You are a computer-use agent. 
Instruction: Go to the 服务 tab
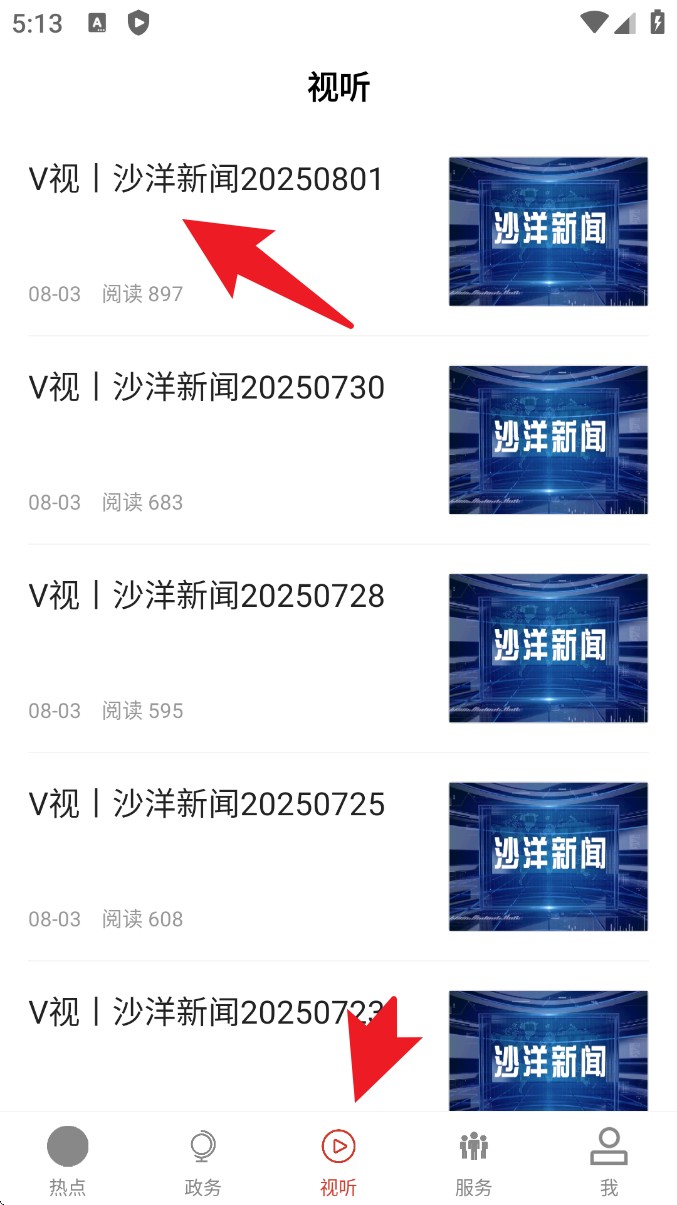(x=473, y=1160)
